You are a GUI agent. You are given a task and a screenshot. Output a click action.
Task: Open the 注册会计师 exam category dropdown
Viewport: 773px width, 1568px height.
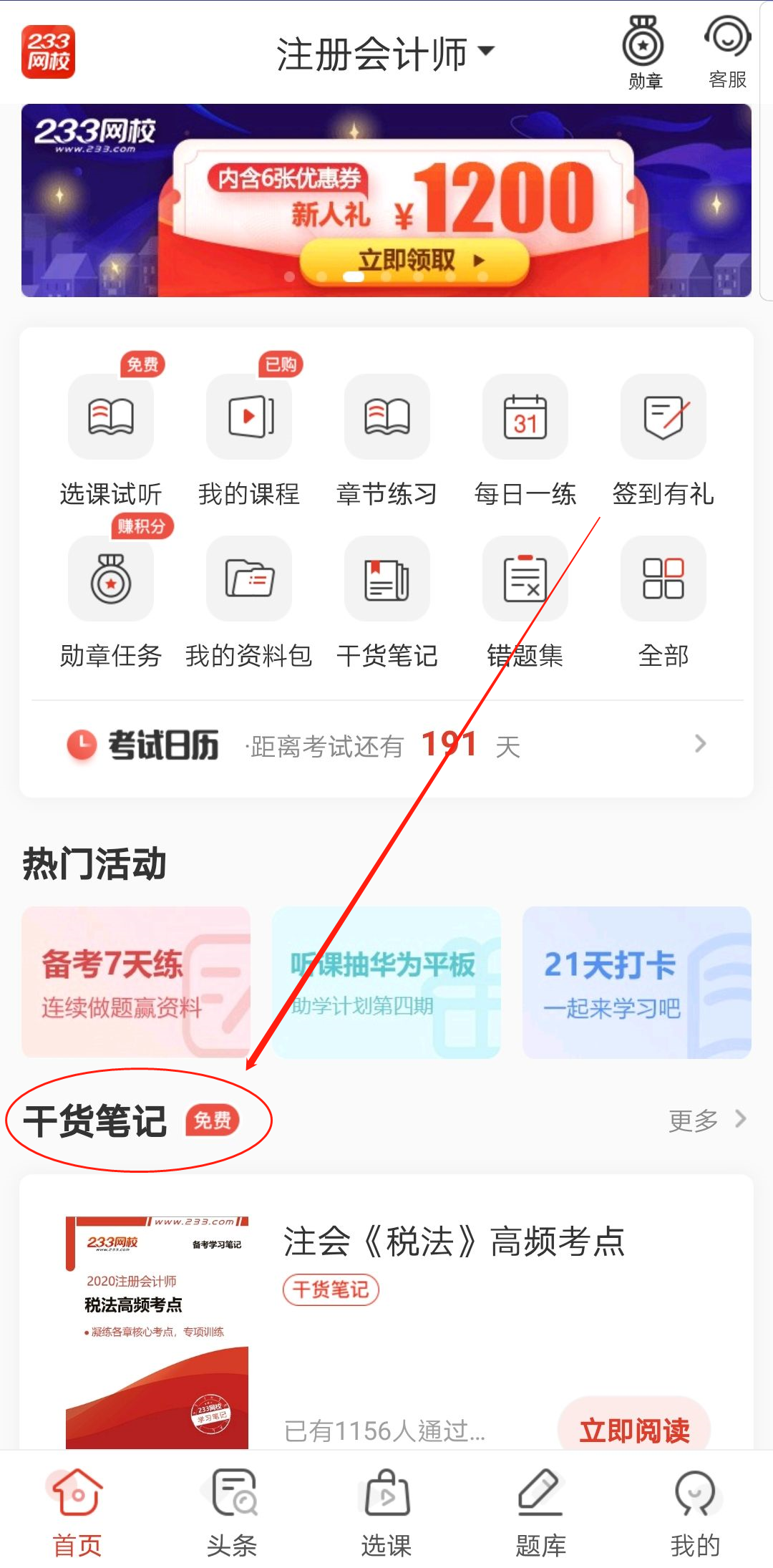click(x=385, y=54)
